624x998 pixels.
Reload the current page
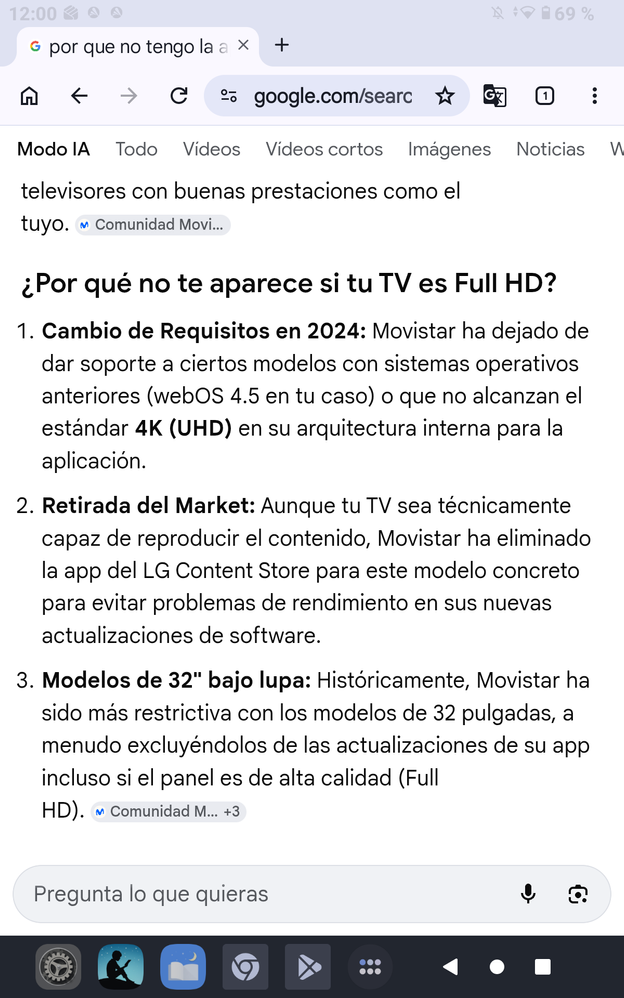tap(179, 96)
